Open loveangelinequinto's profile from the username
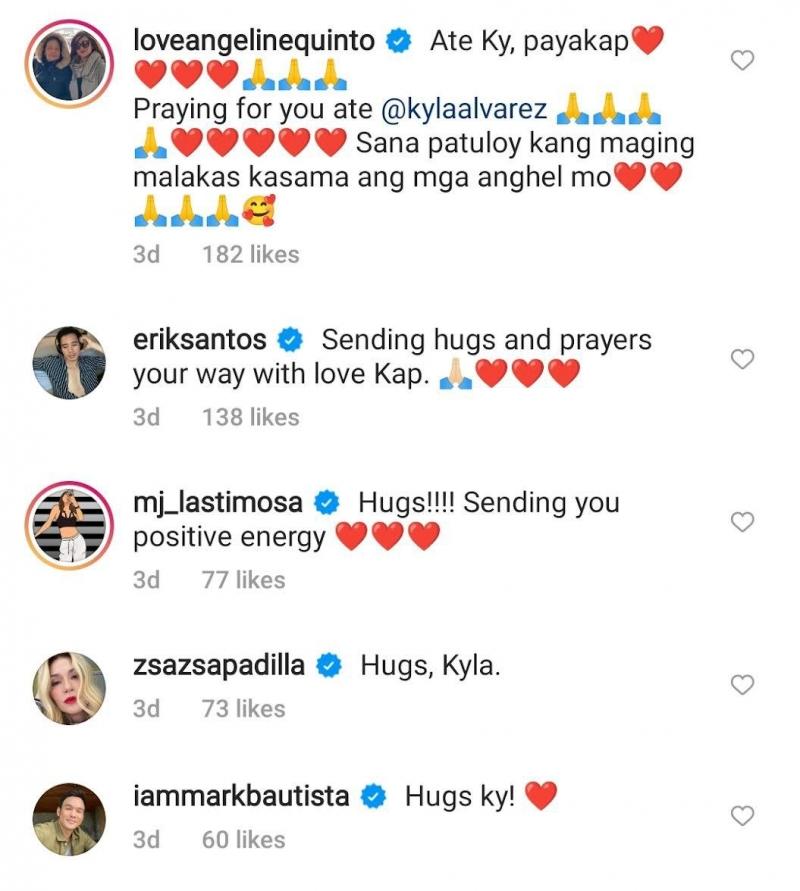The image size is (800, 891). 253,41
